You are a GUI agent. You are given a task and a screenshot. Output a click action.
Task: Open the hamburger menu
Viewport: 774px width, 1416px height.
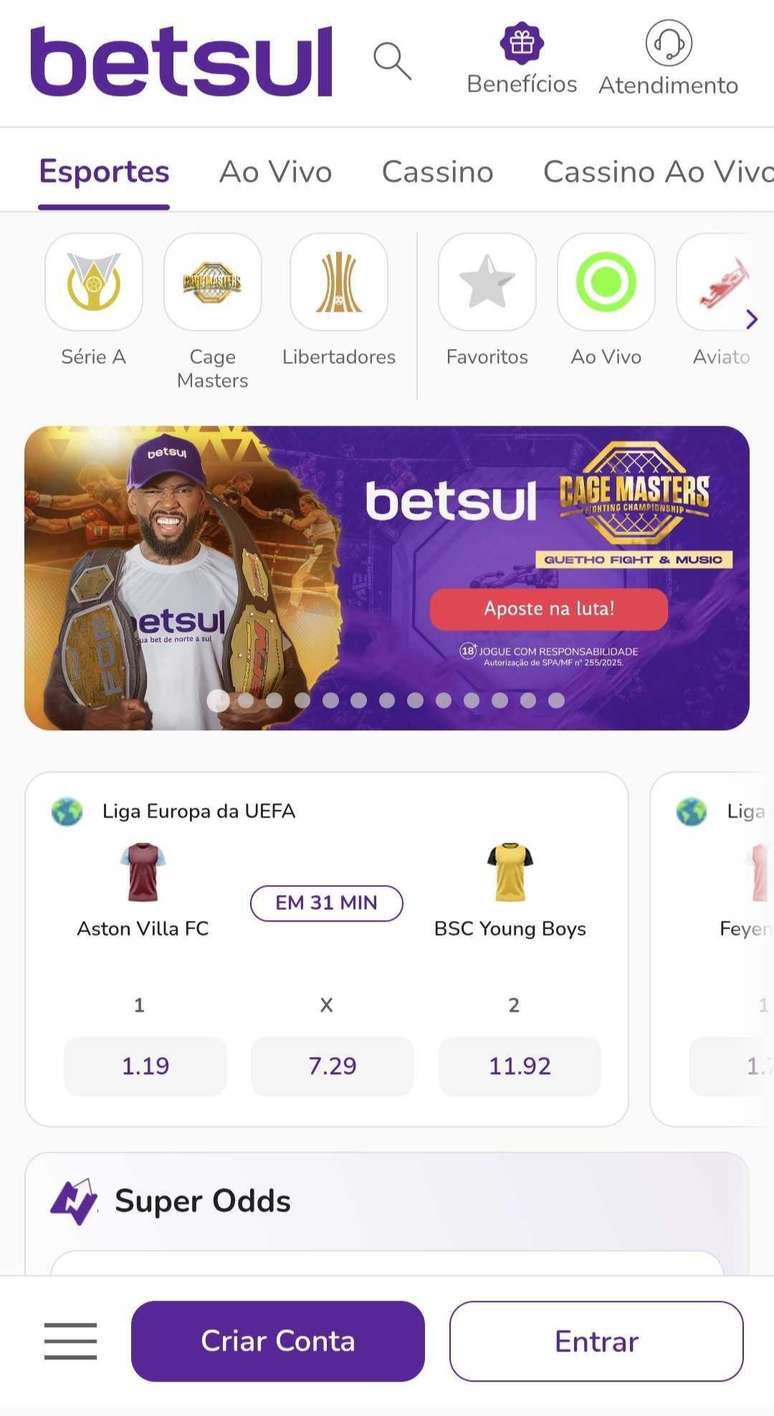[70, 1341]
